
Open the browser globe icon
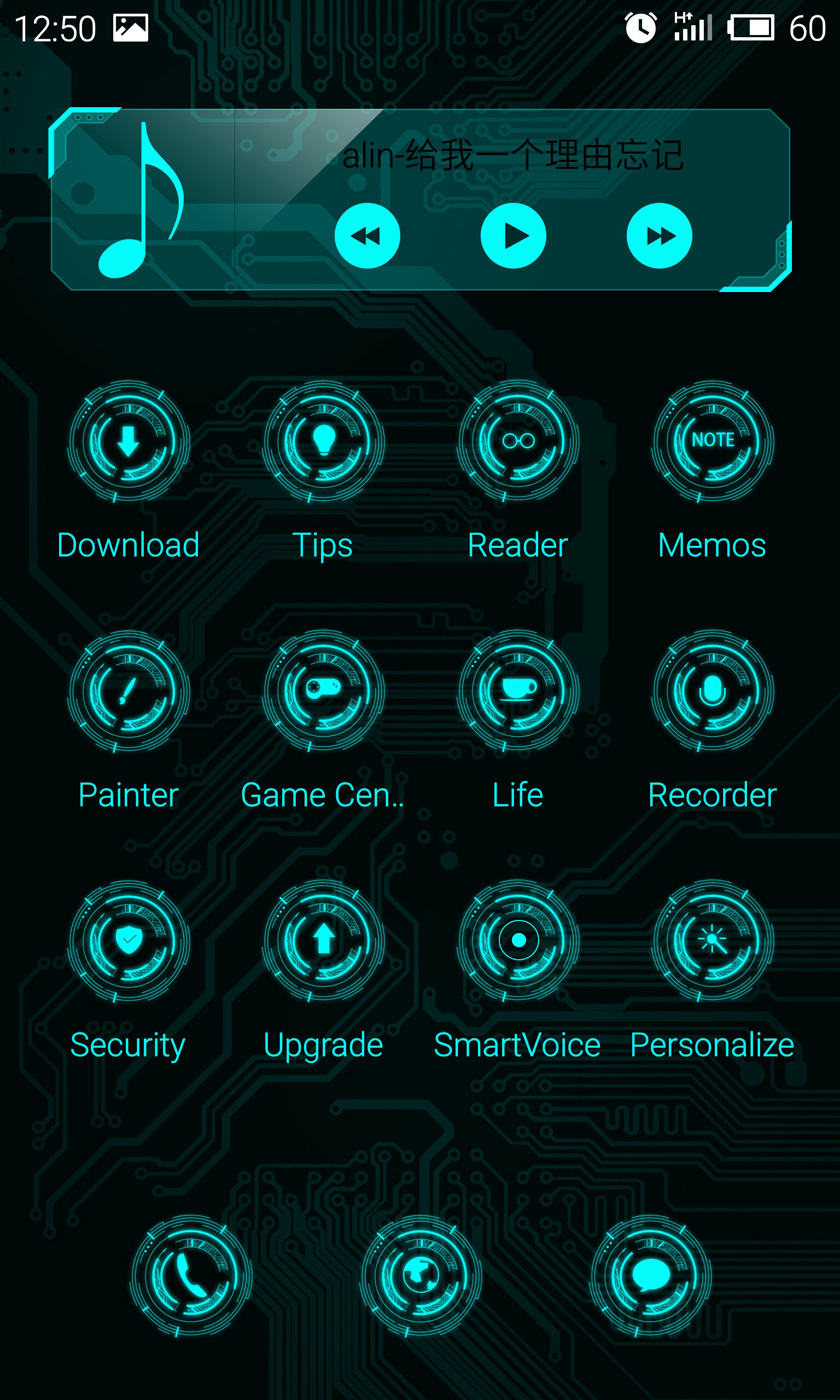pyautogui.click(x=421, y=1275)
